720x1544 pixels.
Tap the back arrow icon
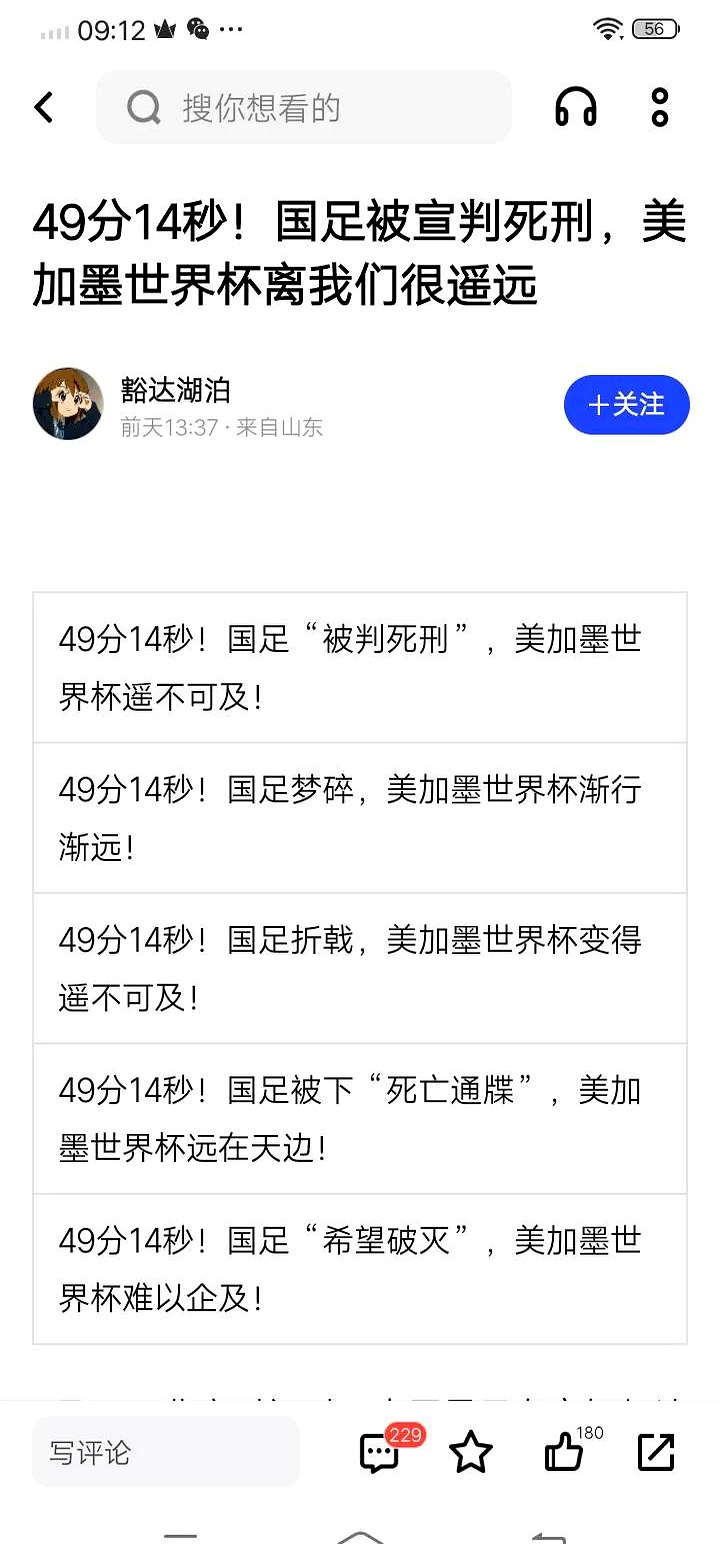pos(44,107)
